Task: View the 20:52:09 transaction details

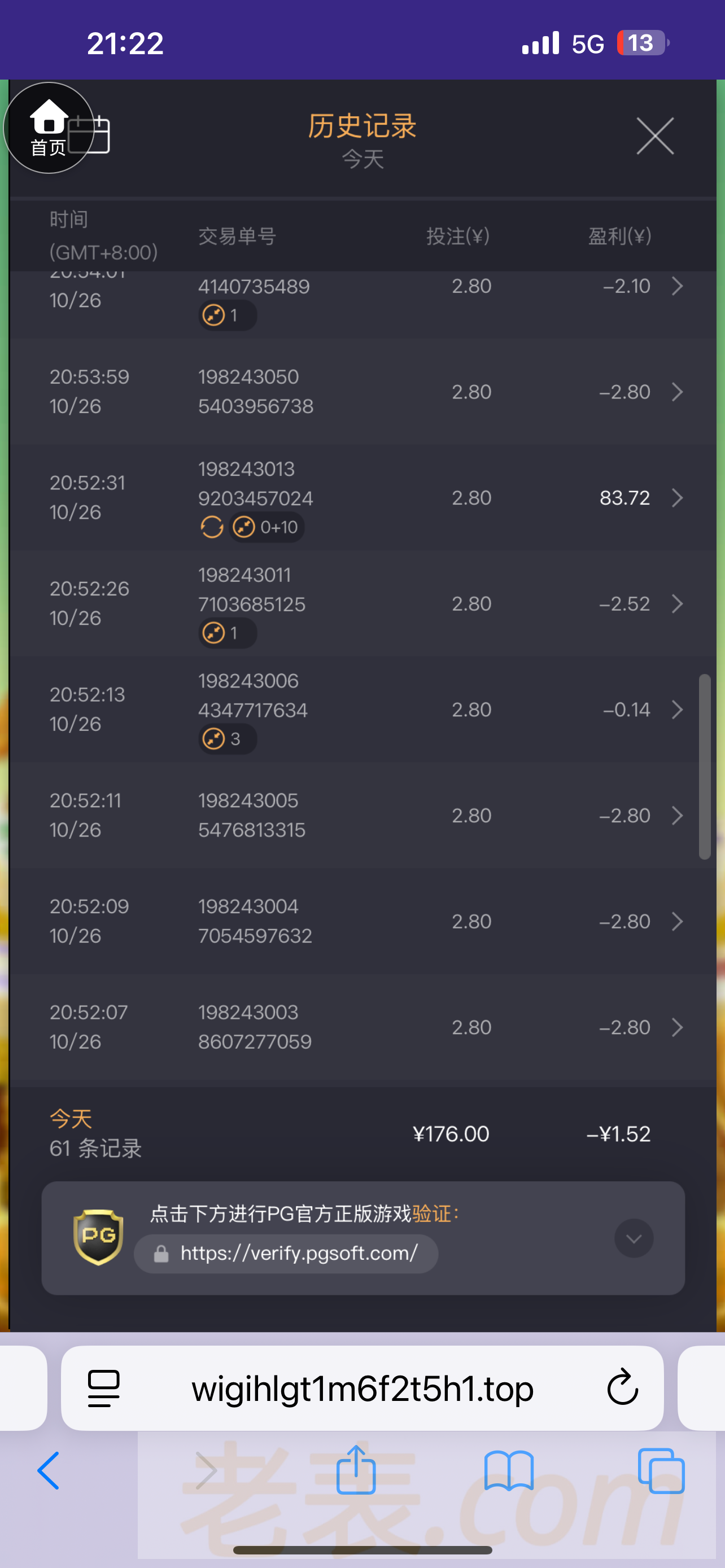Action: [x=677, y=922]
